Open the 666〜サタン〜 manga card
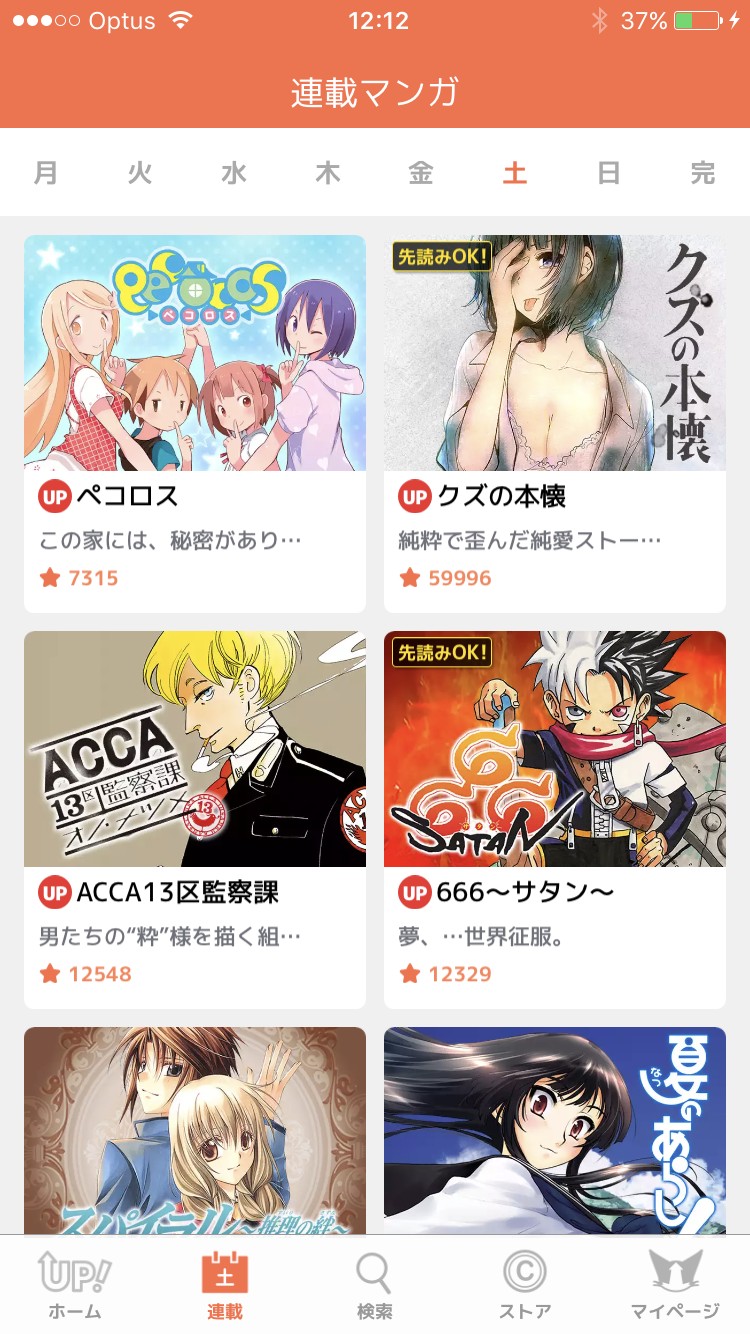 [x=555, y=819]
